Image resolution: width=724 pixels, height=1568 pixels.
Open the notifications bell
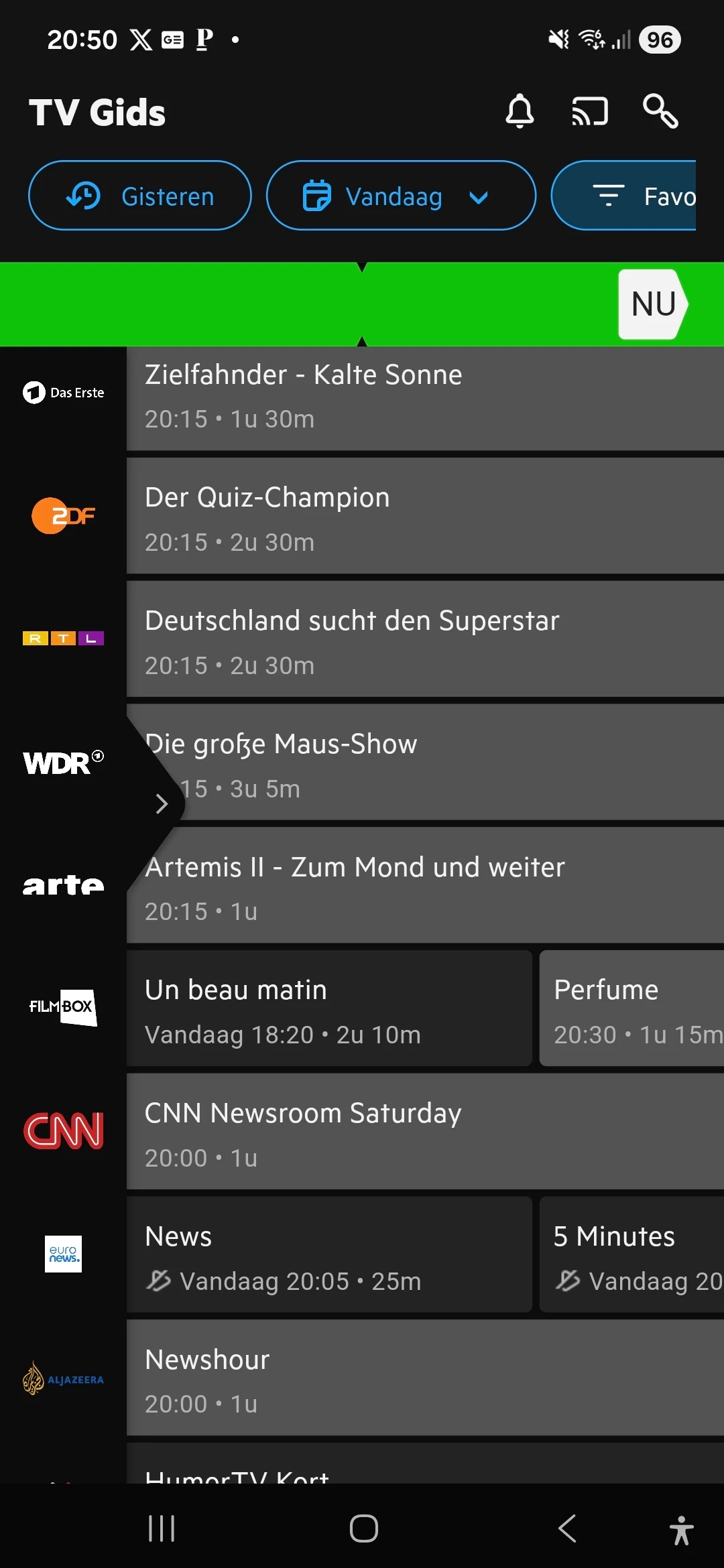pyautogui.click(x=520, y=111)
